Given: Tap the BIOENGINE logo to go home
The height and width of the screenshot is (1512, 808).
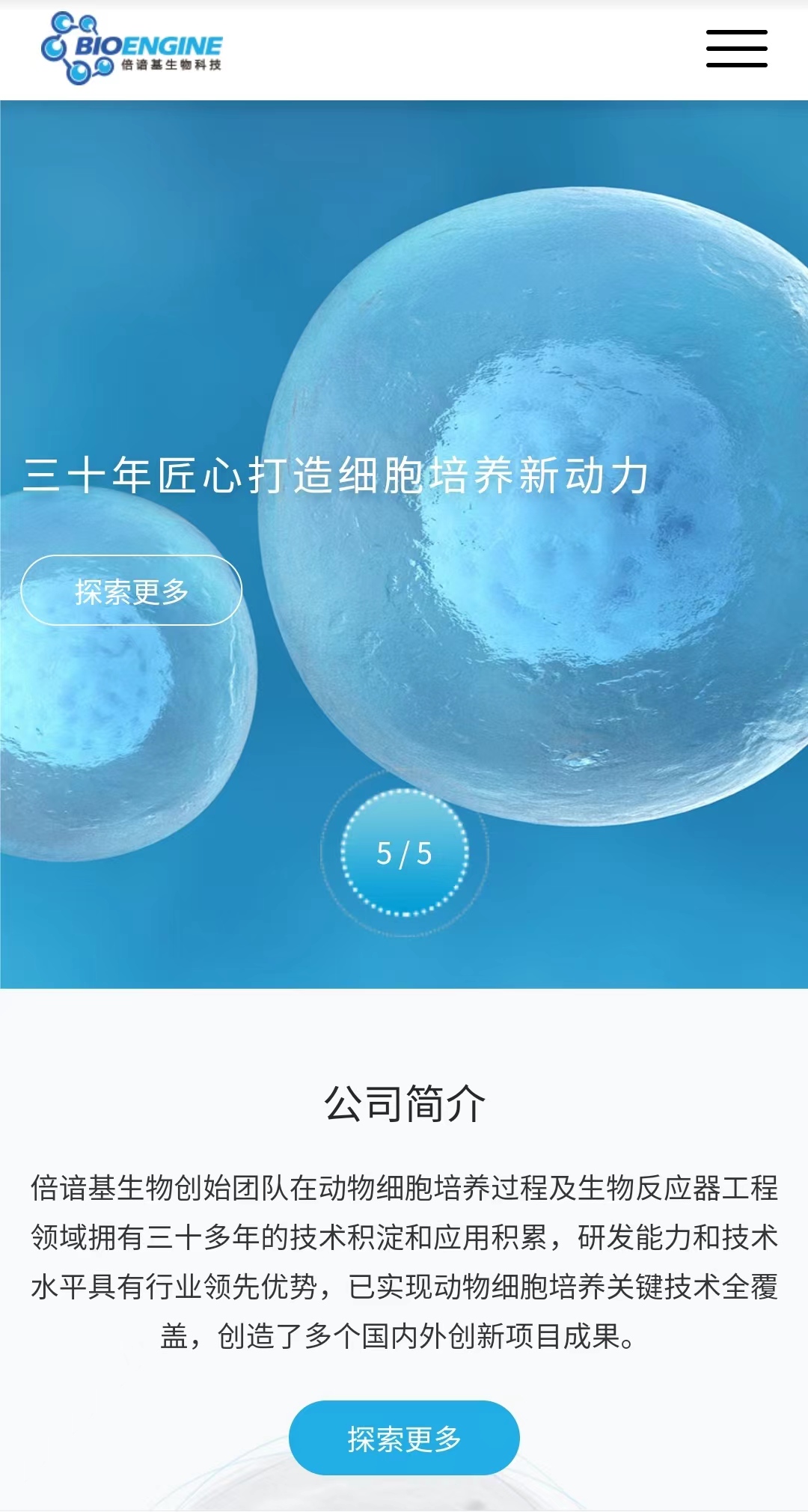Looking at the screenshot, I should pyautogui.click(x=132, y=49).
